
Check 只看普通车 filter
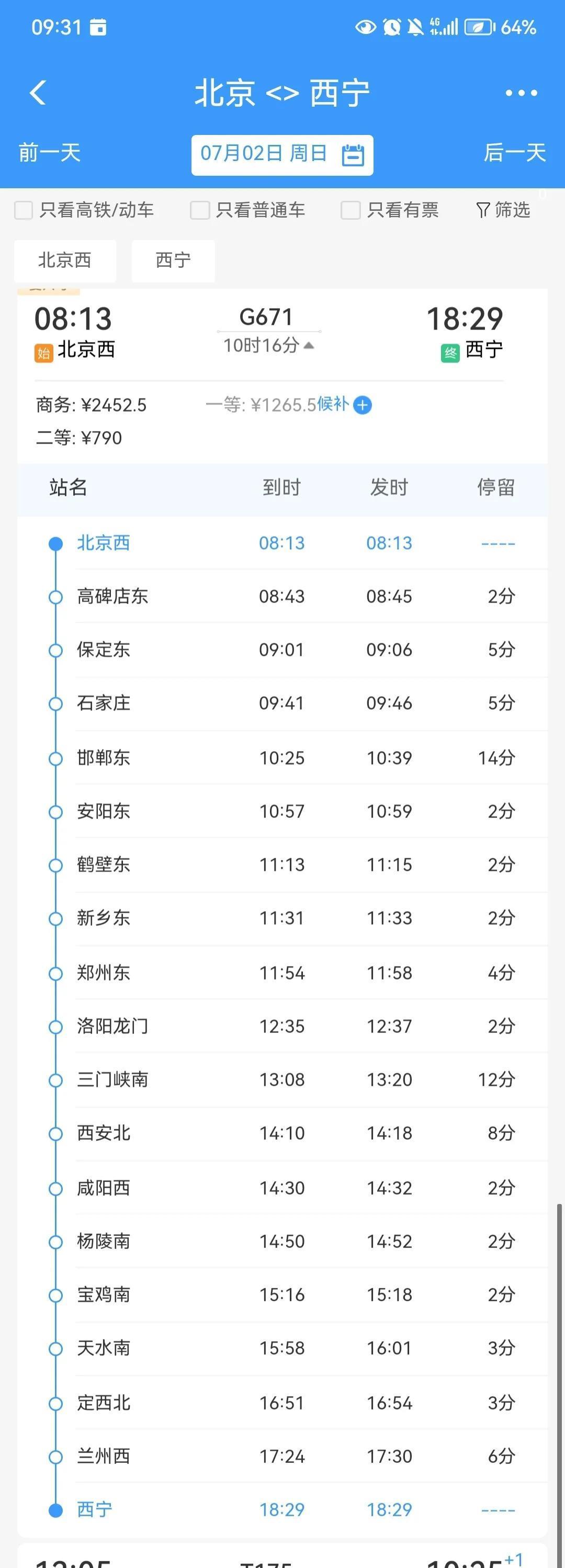(200, 211)
